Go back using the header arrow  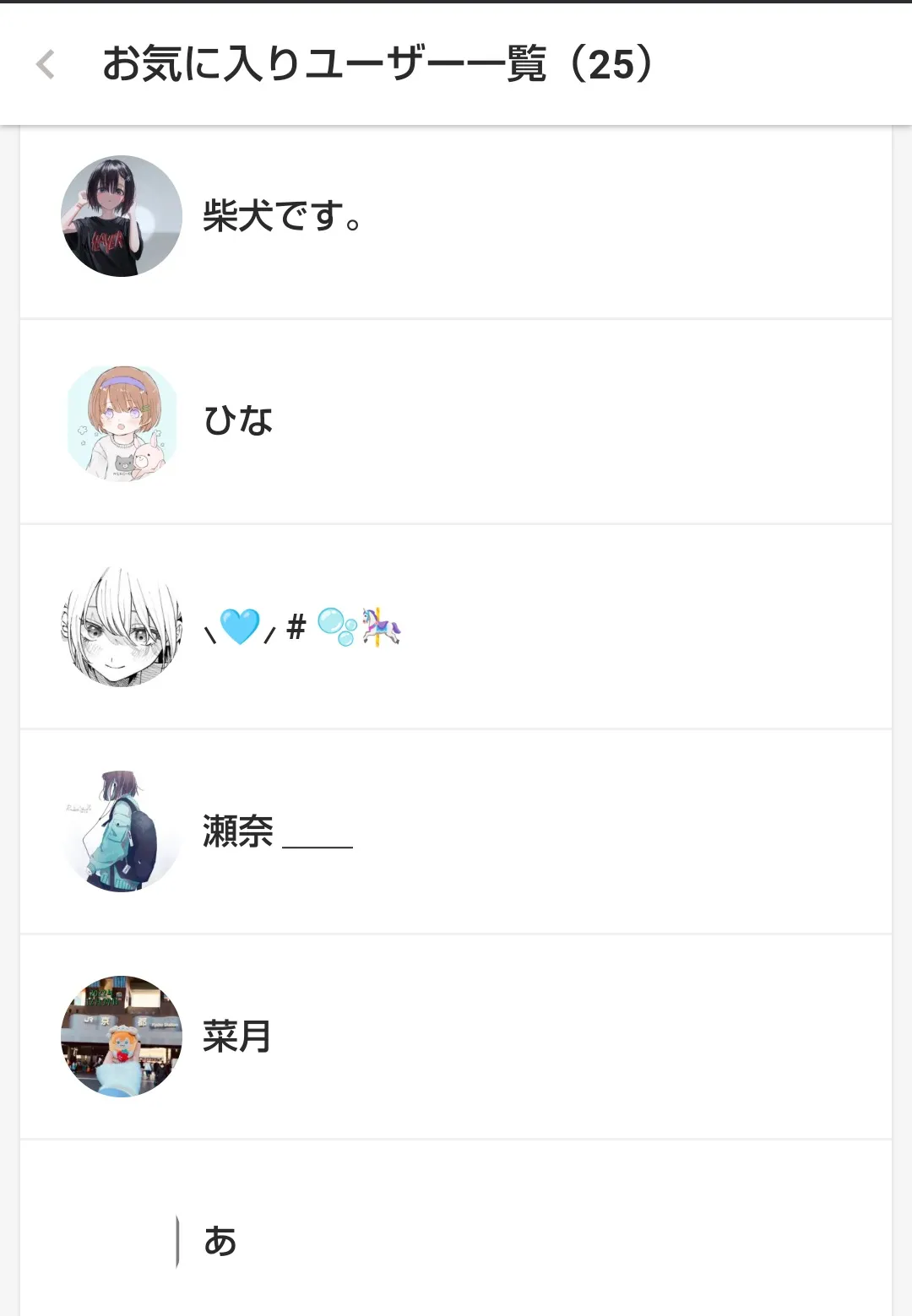[46, 64]
